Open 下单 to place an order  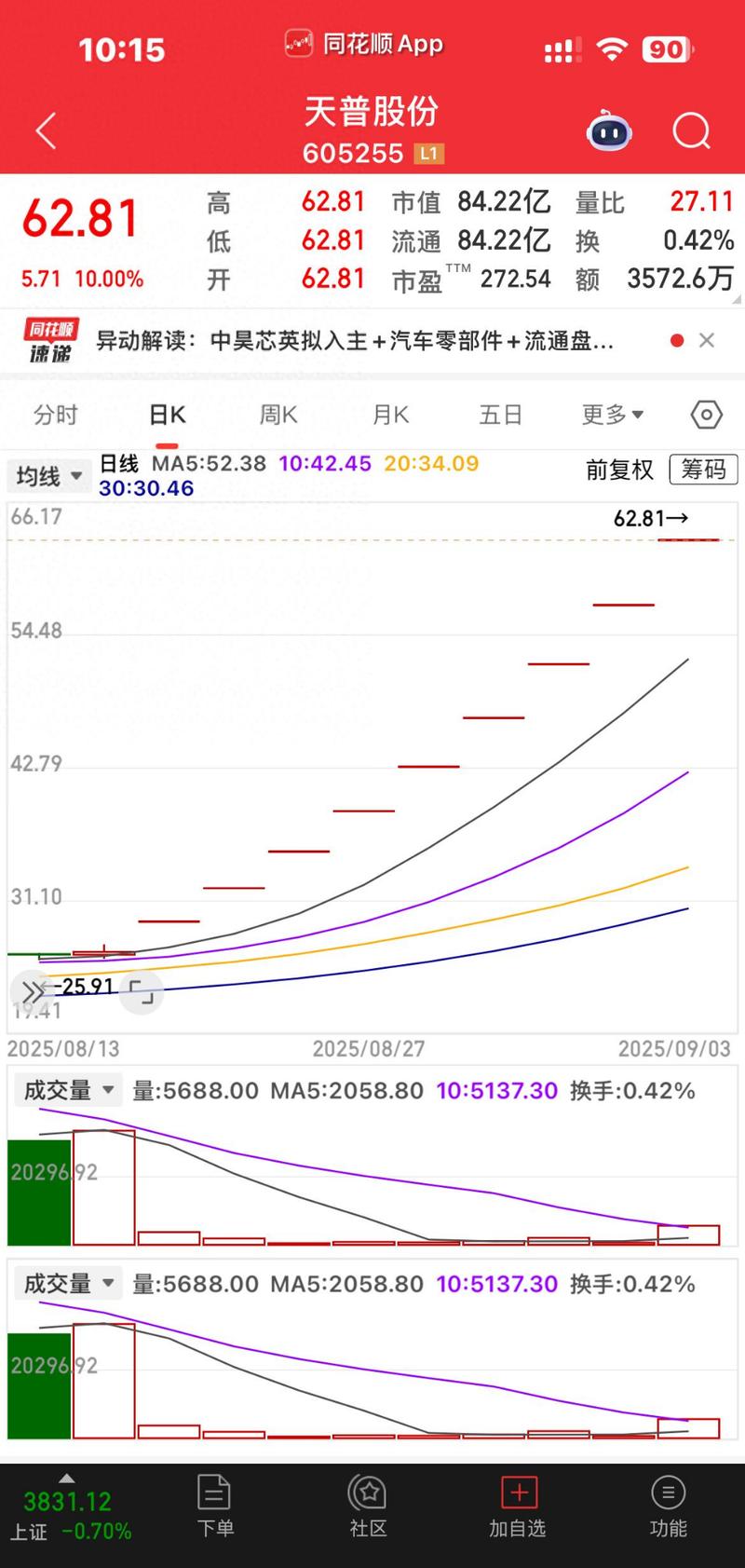pos(215,1505)
